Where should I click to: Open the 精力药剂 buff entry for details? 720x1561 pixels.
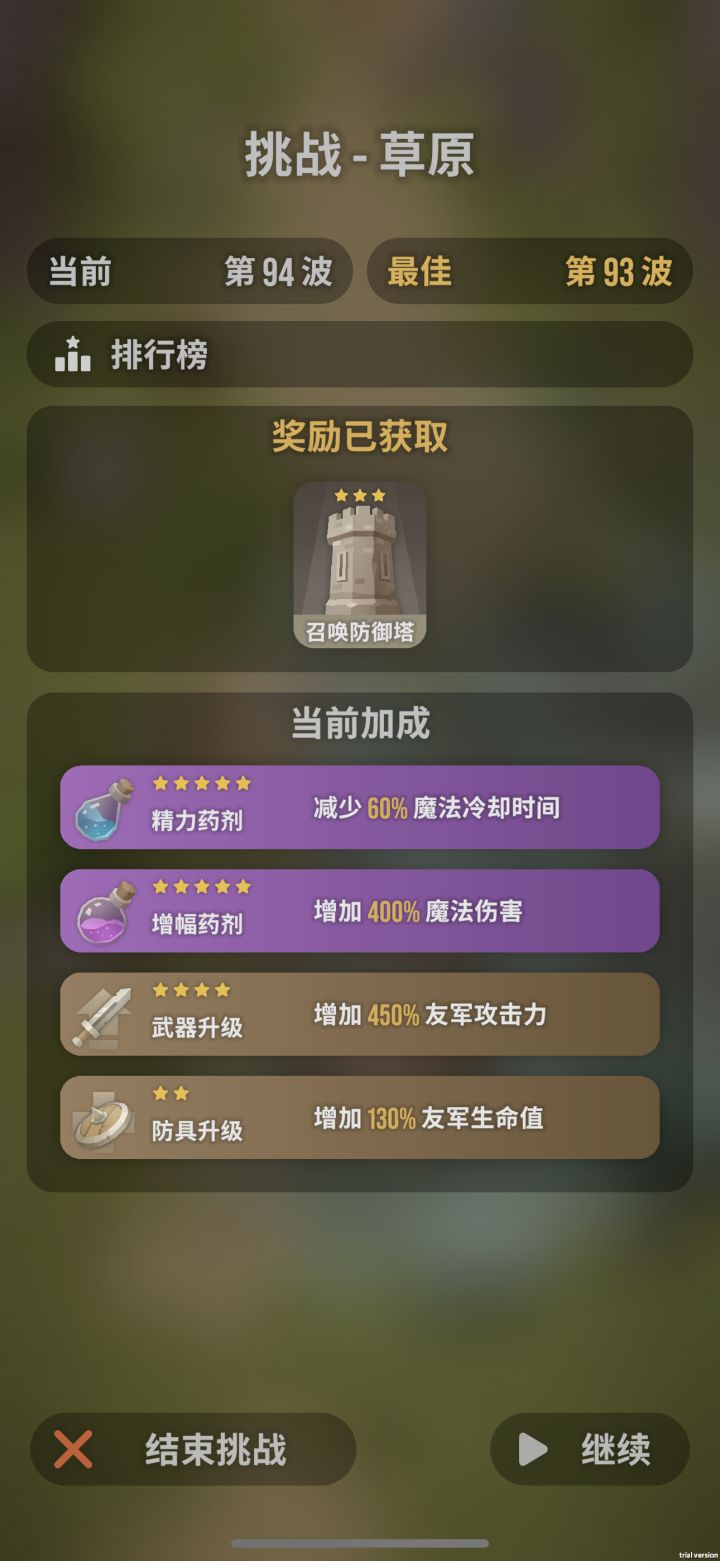point(360,808)
